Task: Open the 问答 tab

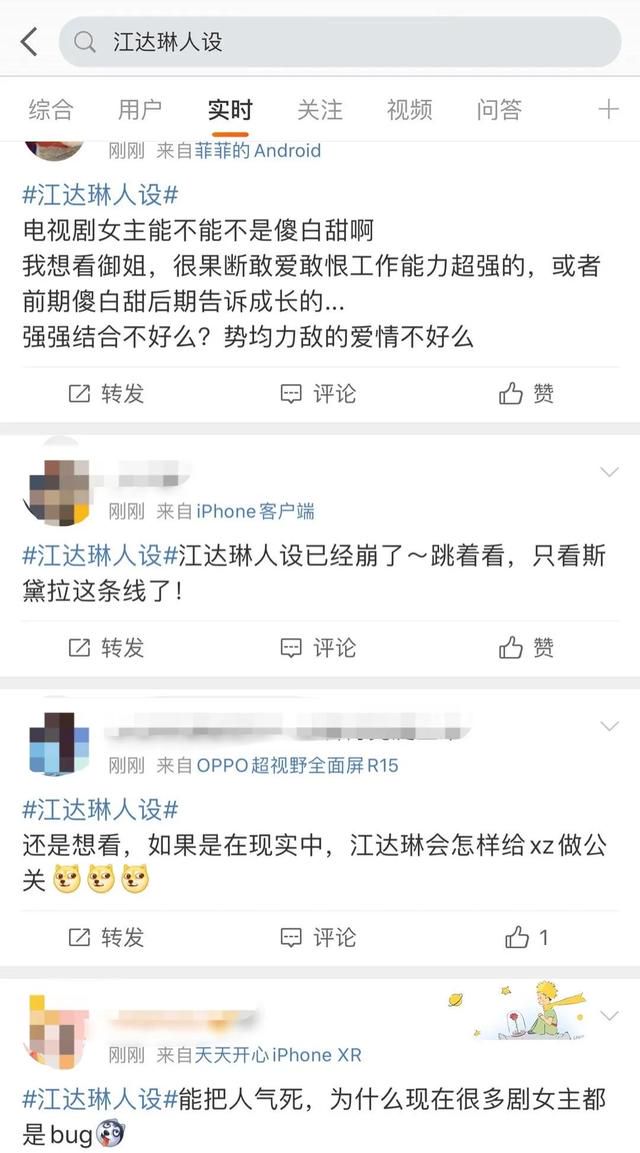Action: click(499, 110)
